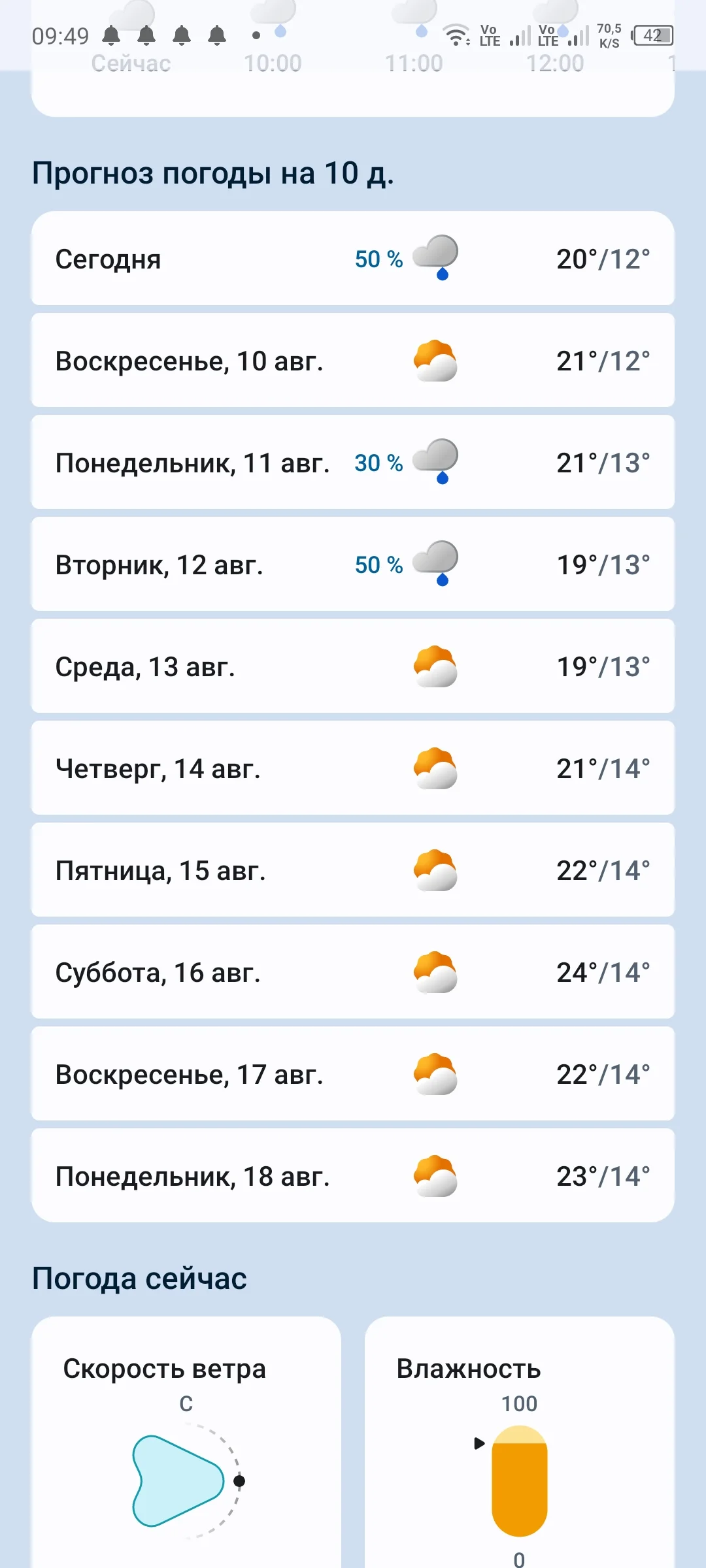Select the partly sunny icon for Воскресенье, 10 авг.
Screen dimensions: 706x1568
tap(433, 360)
